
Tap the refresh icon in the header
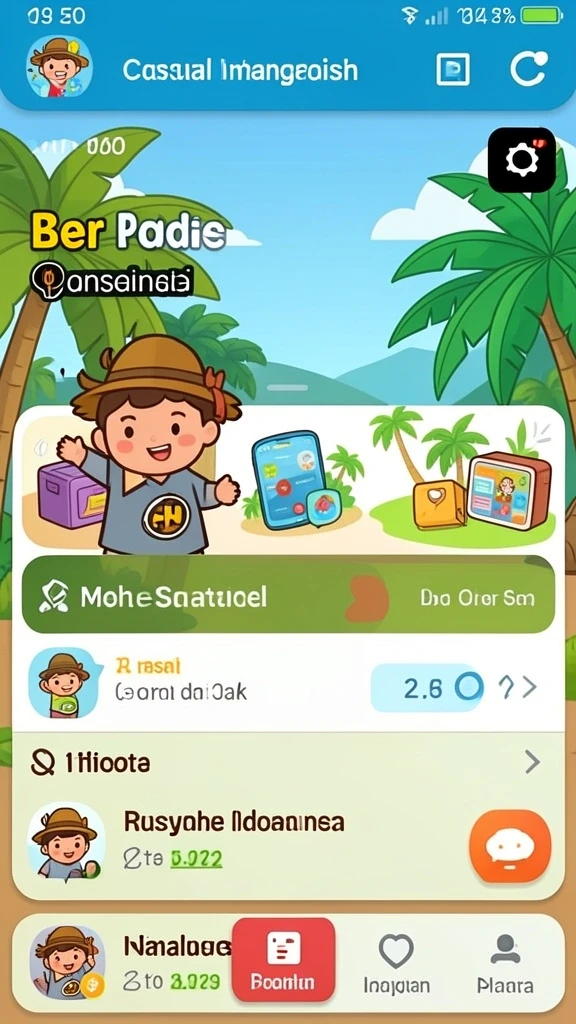pyautogui.click(x=528, y=69)
